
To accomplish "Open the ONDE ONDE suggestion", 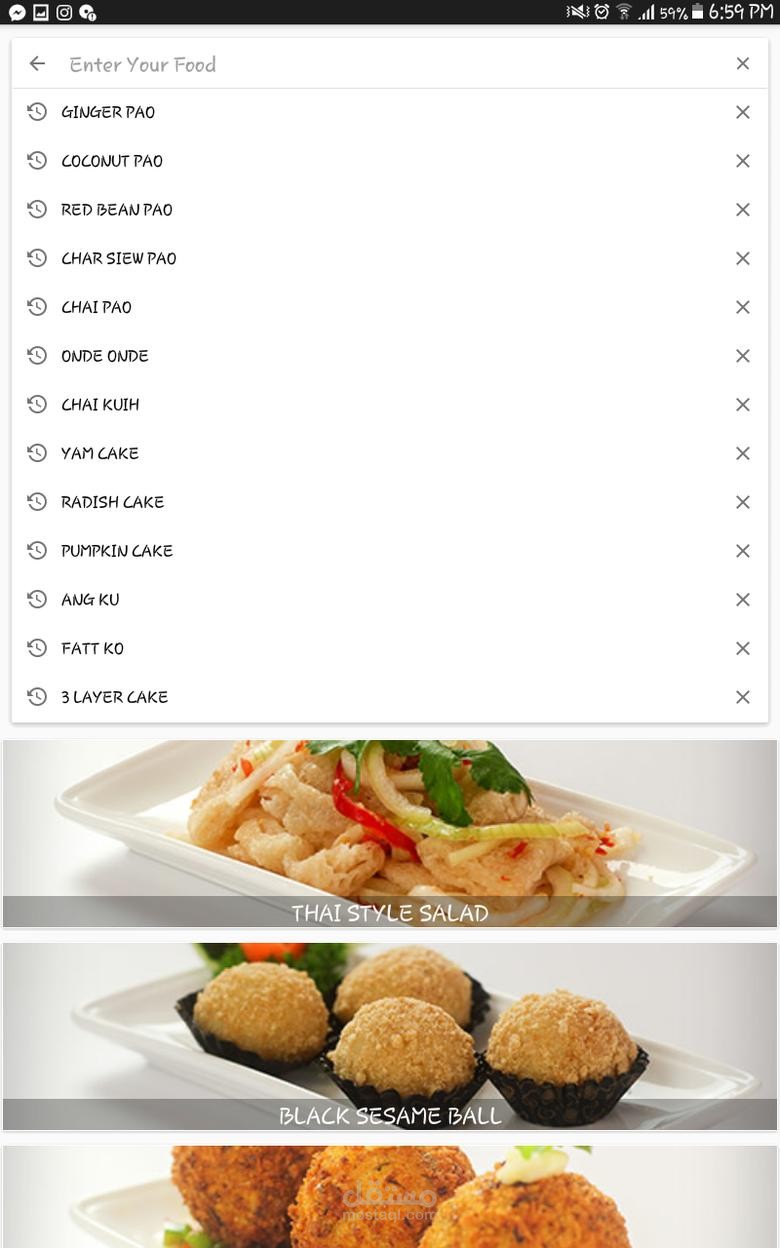I will pyautogui.click(x=105, y=356).
